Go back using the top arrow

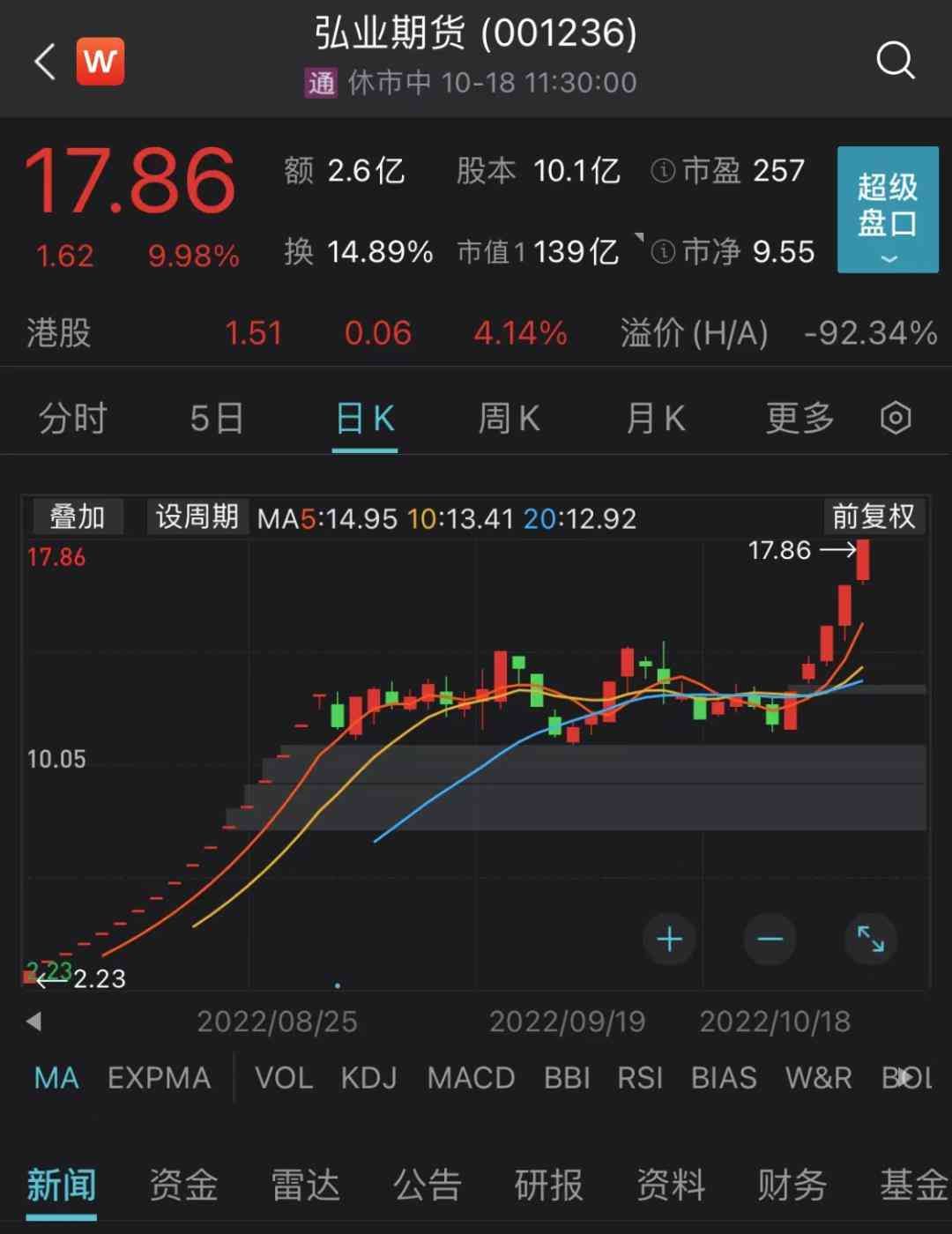[45, 62]
